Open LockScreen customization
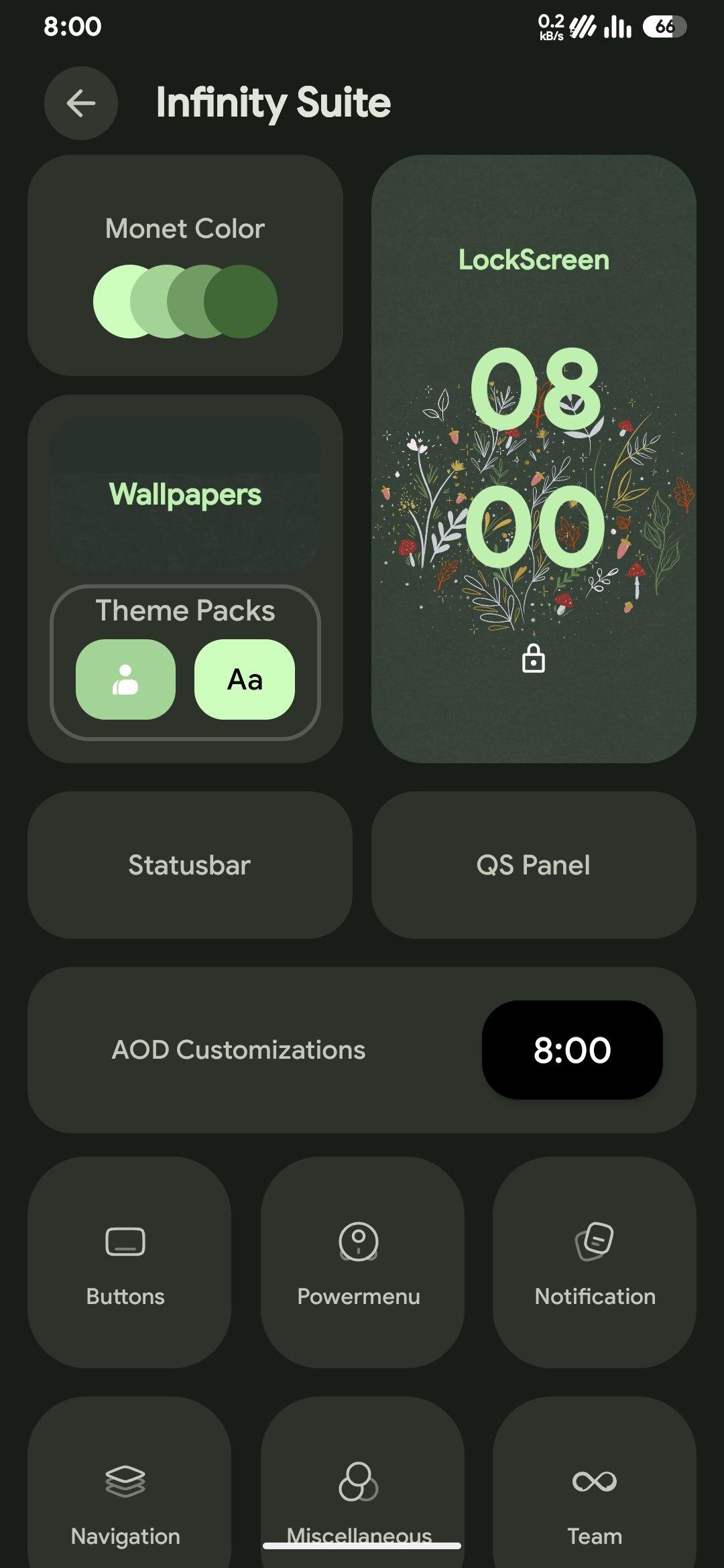Image resolution: width=724 pixels, height=1568 pixels. click(x=534, y=458)
